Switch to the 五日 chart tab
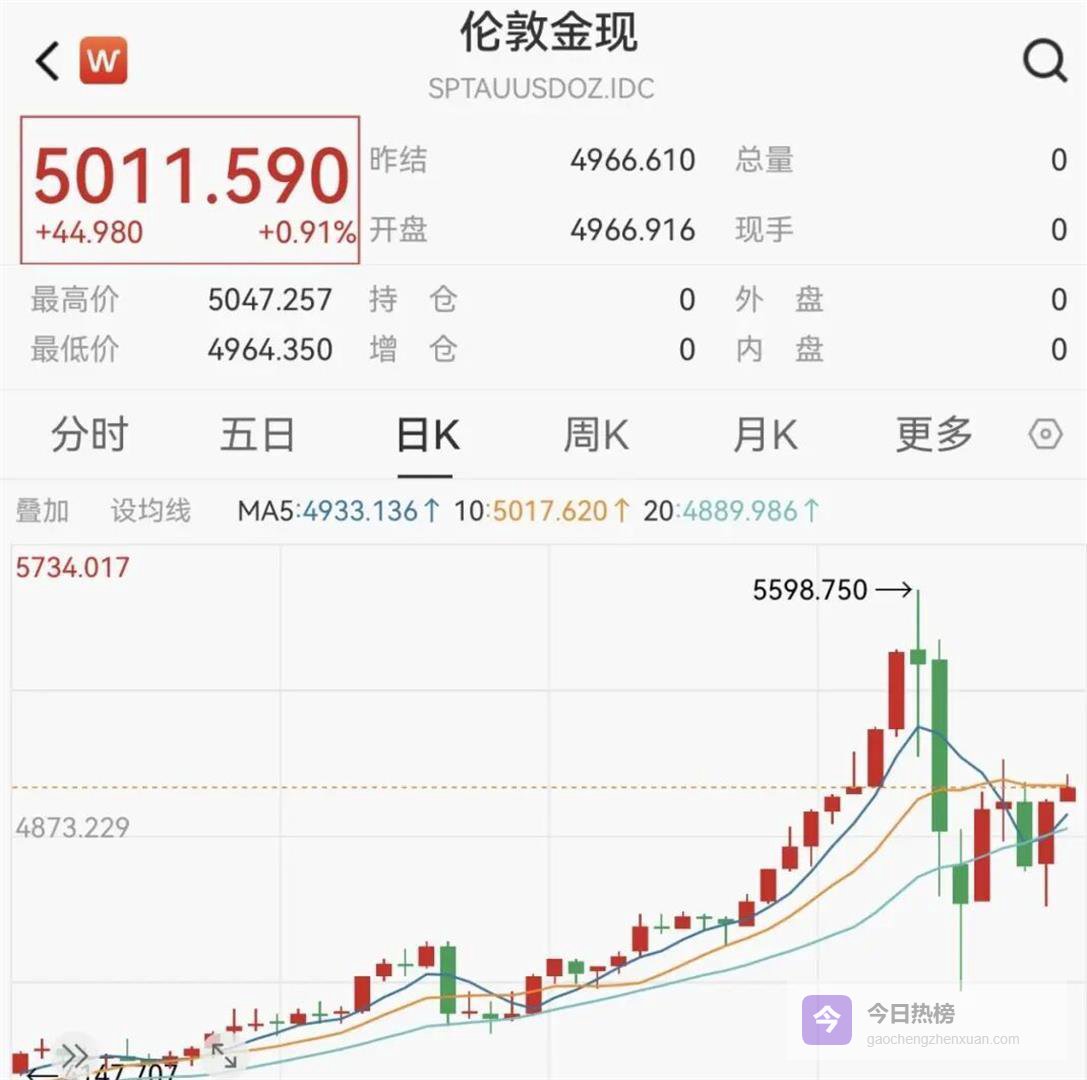1087x1080 pixels. click(257, 436)
